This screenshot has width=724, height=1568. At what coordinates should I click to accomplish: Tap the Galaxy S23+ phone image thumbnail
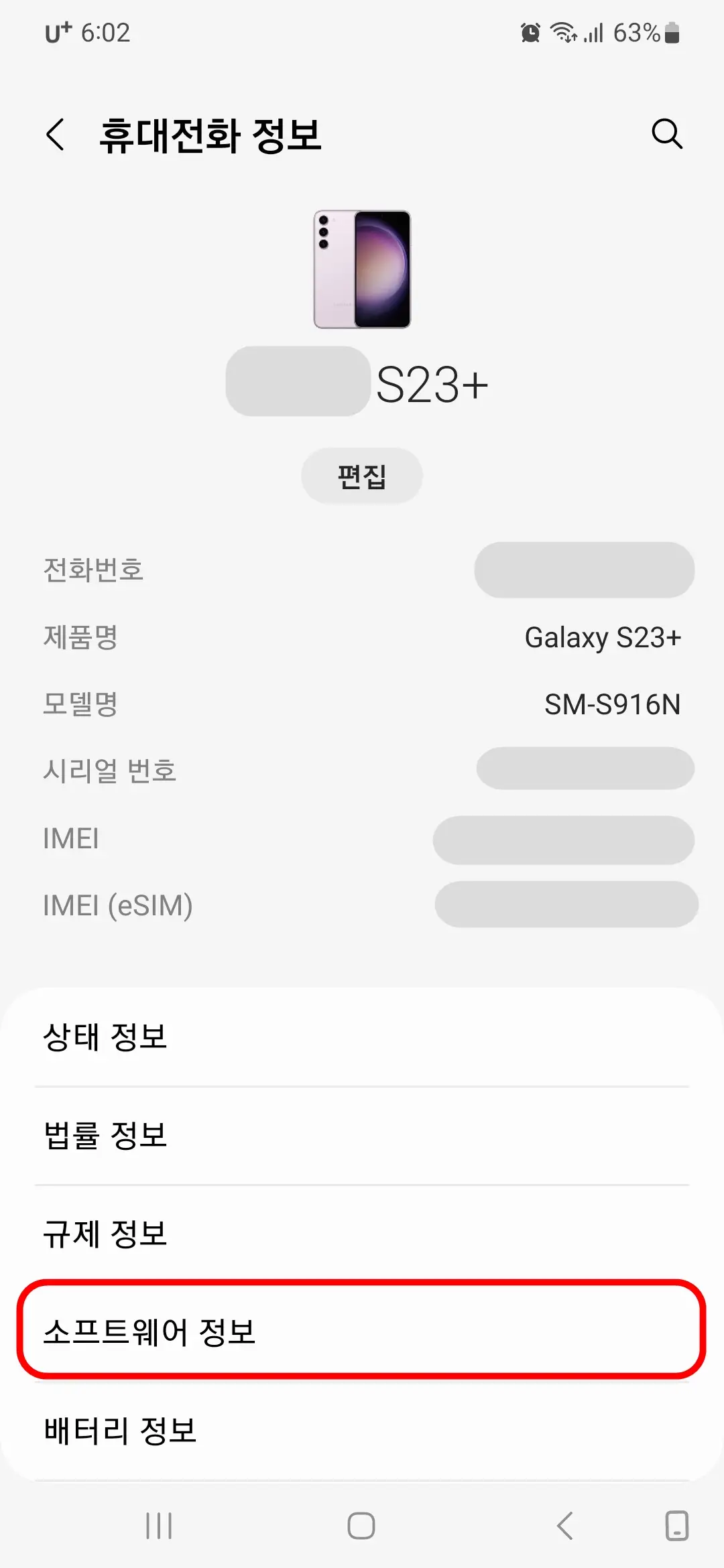tap(362, 268)
